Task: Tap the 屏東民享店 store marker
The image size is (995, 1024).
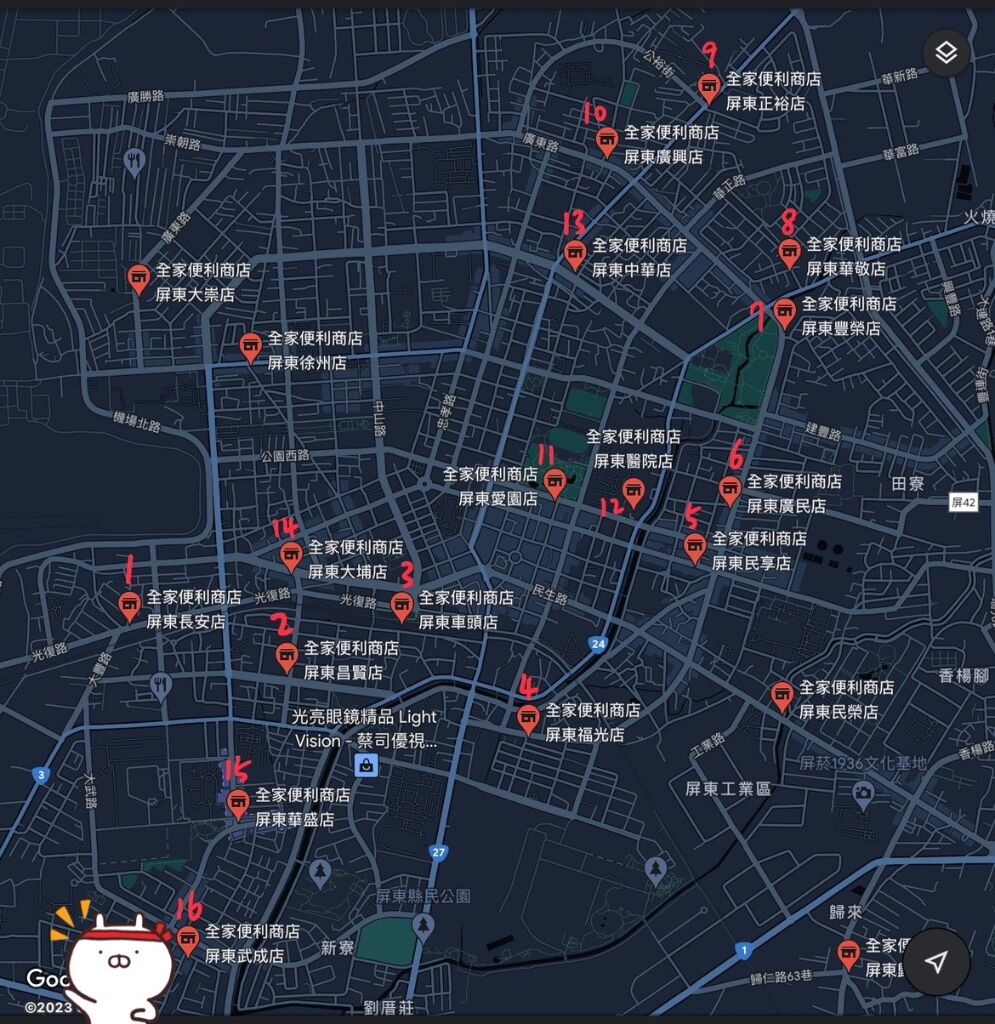Action: [695, 547]
